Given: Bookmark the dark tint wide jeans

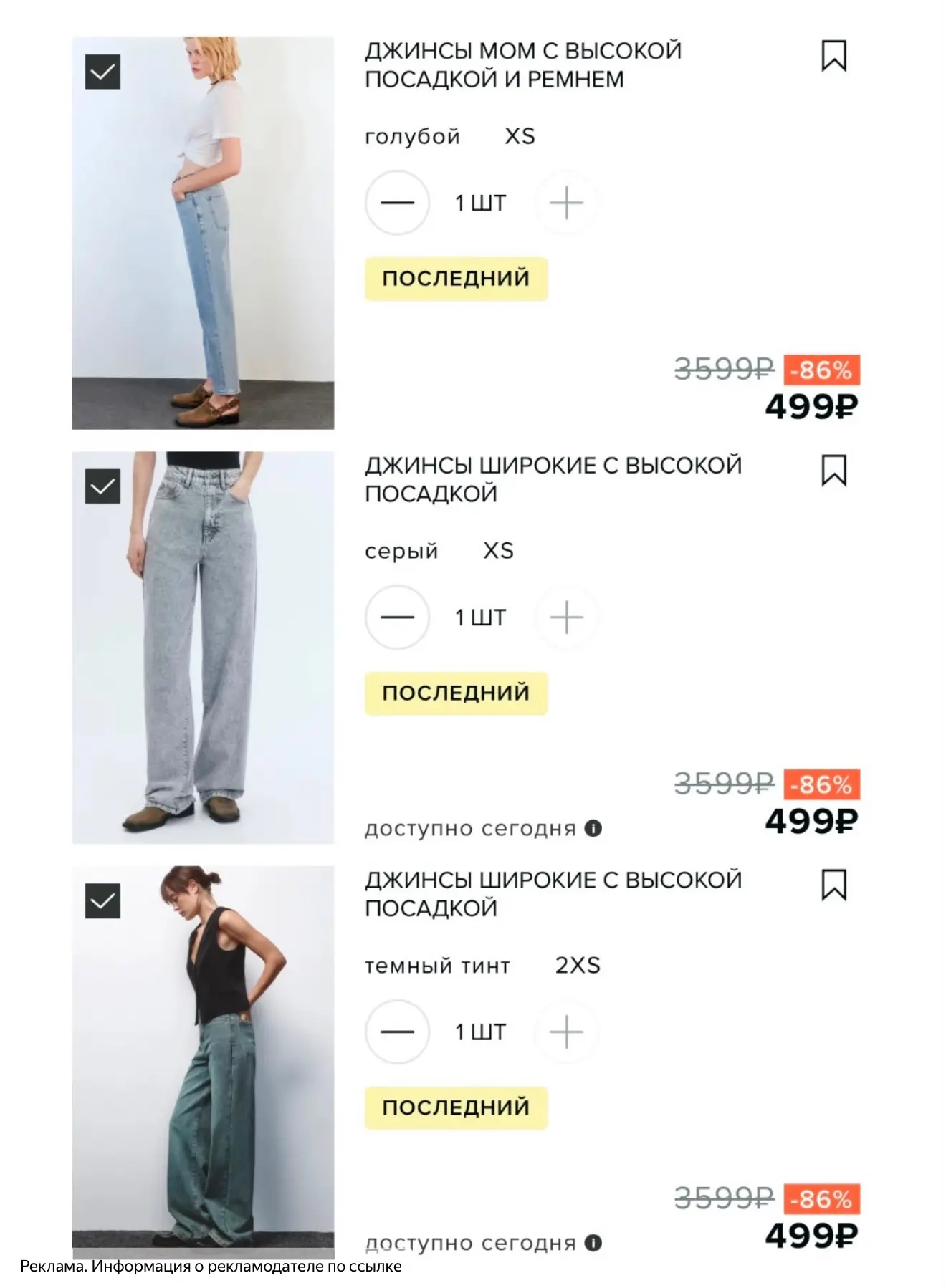Looking at the screenshot, I should pos(833,885).
